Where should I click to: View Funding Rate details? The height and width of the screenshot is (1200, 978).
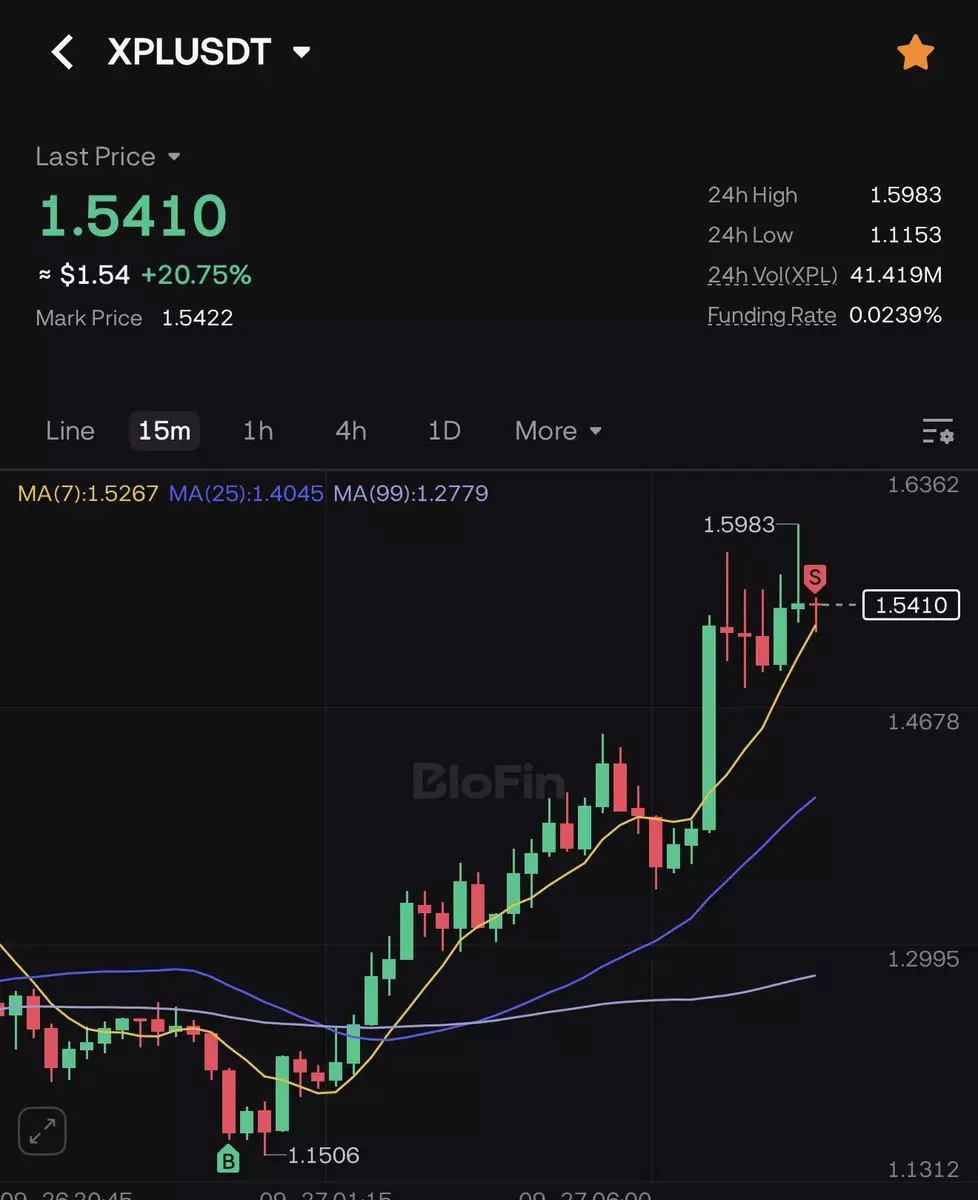pyautogui.click(x=771, y=315)
